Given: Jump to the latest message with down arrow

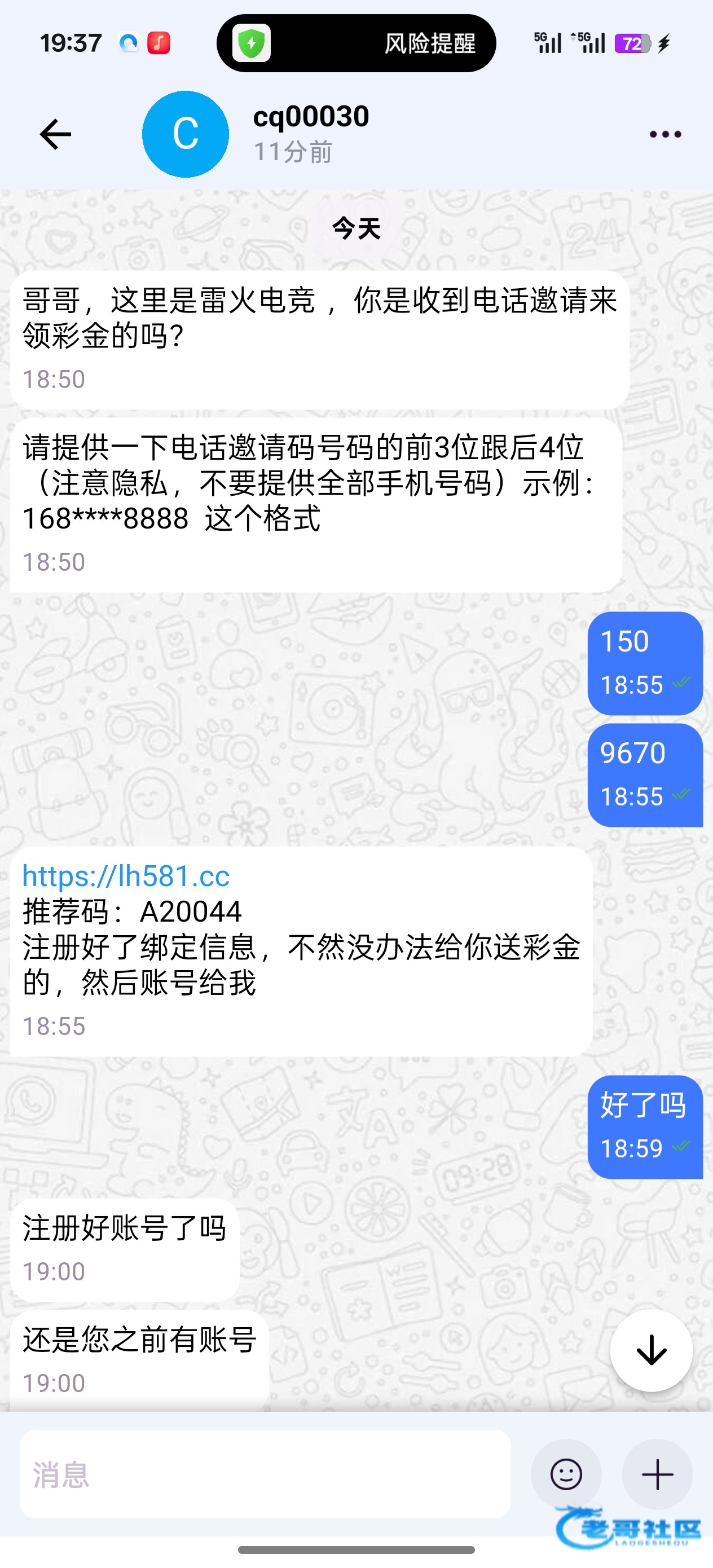Looking at the screenshot, I should 652,1350.
